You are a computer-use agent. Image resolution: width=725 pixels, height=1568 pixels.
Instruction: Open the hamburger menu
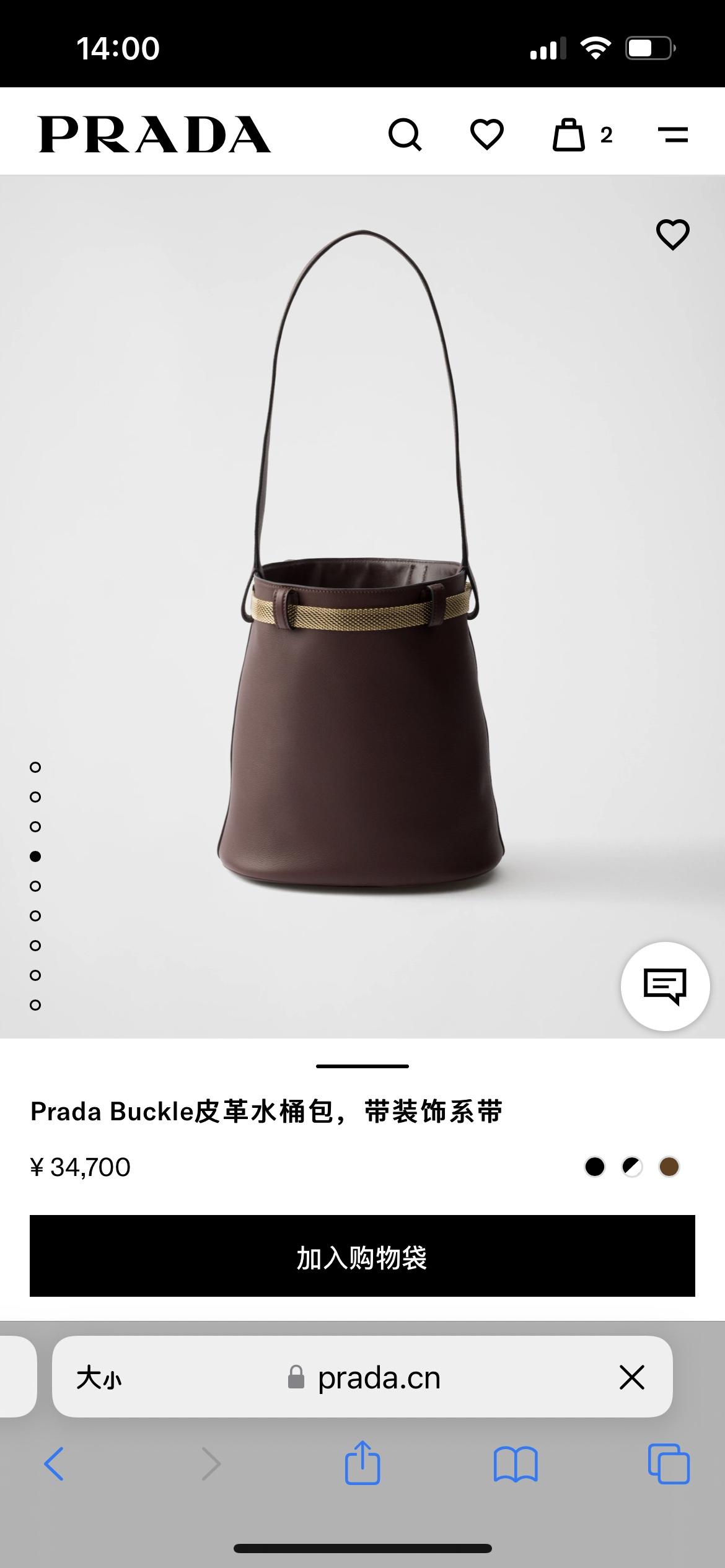tap(672, 134)
